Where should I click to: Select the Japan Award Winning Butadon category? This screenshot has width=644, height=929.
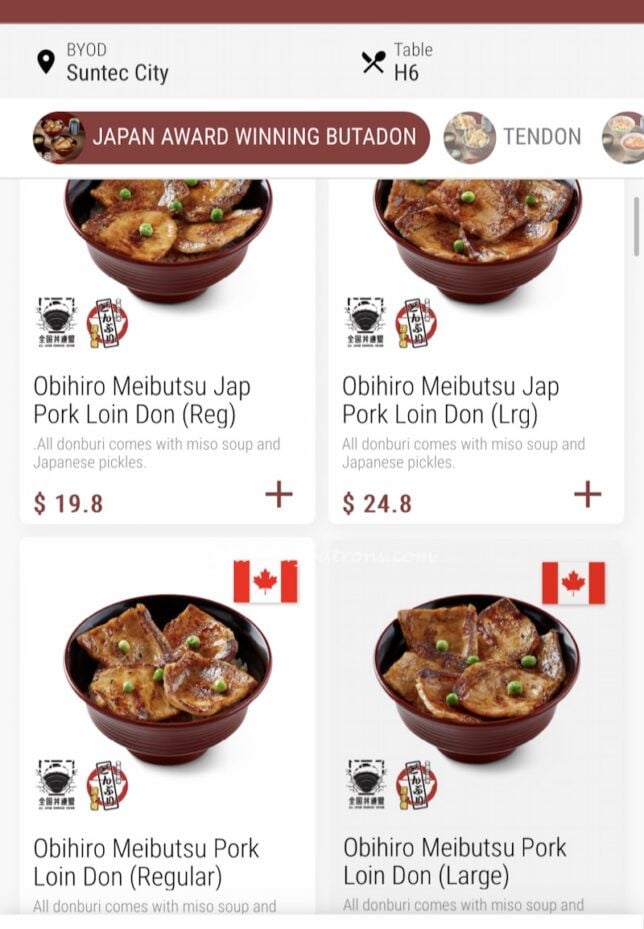pos(232,137)
